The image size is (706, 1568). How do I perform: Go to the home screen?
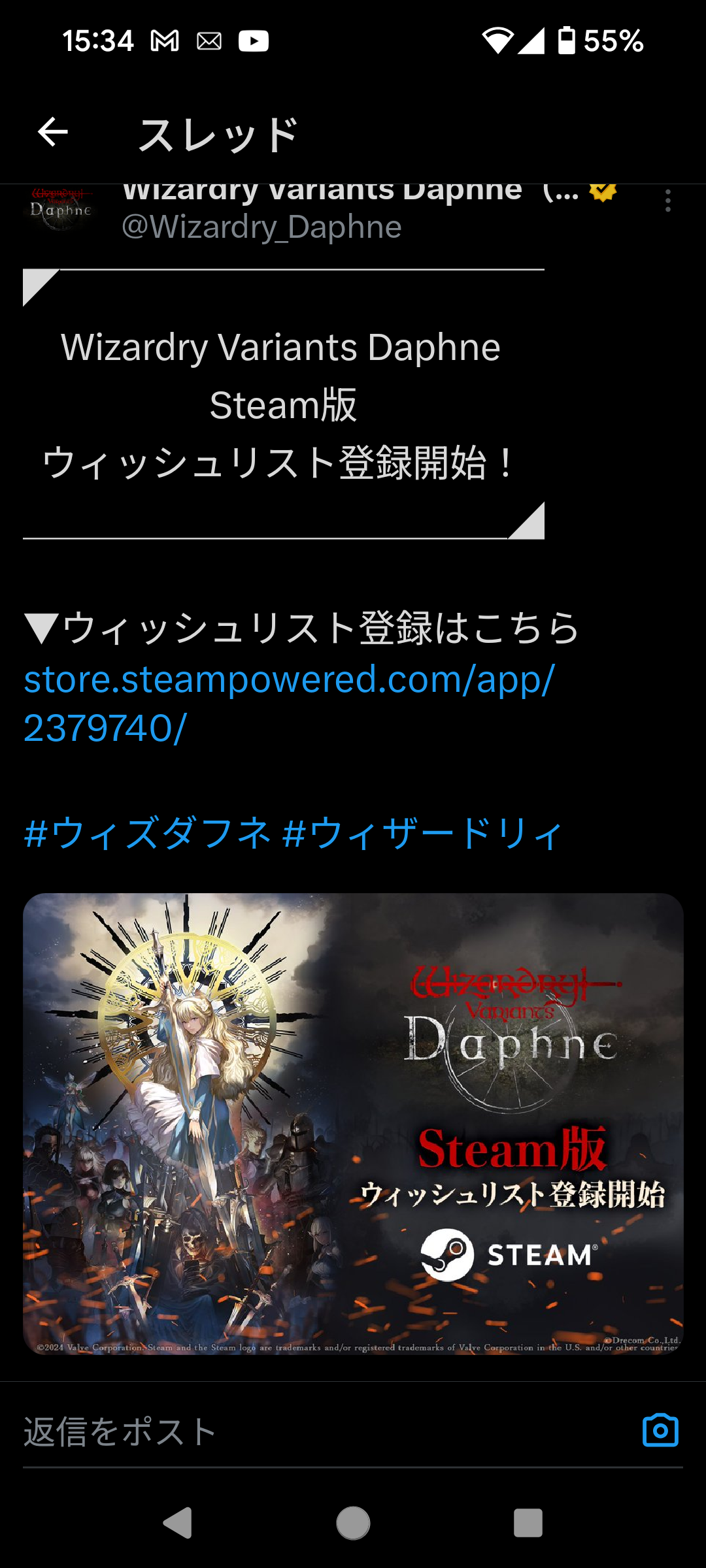pyautogui.click(x=353, y=1523)
